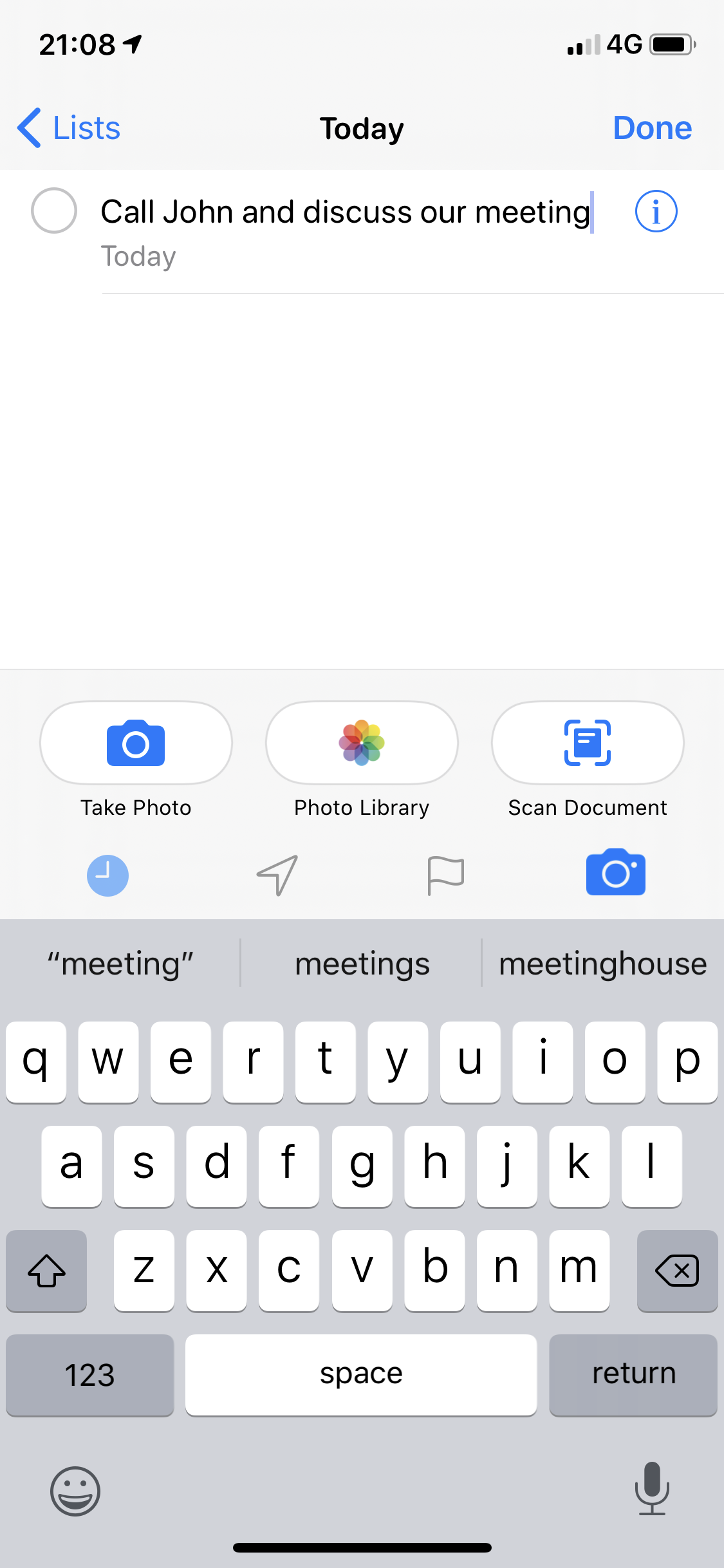Image resolution: width=724 pixels, height=1568 pixels.
Task: Switch to the 123 number keyboard
Action: (90, 1374)
